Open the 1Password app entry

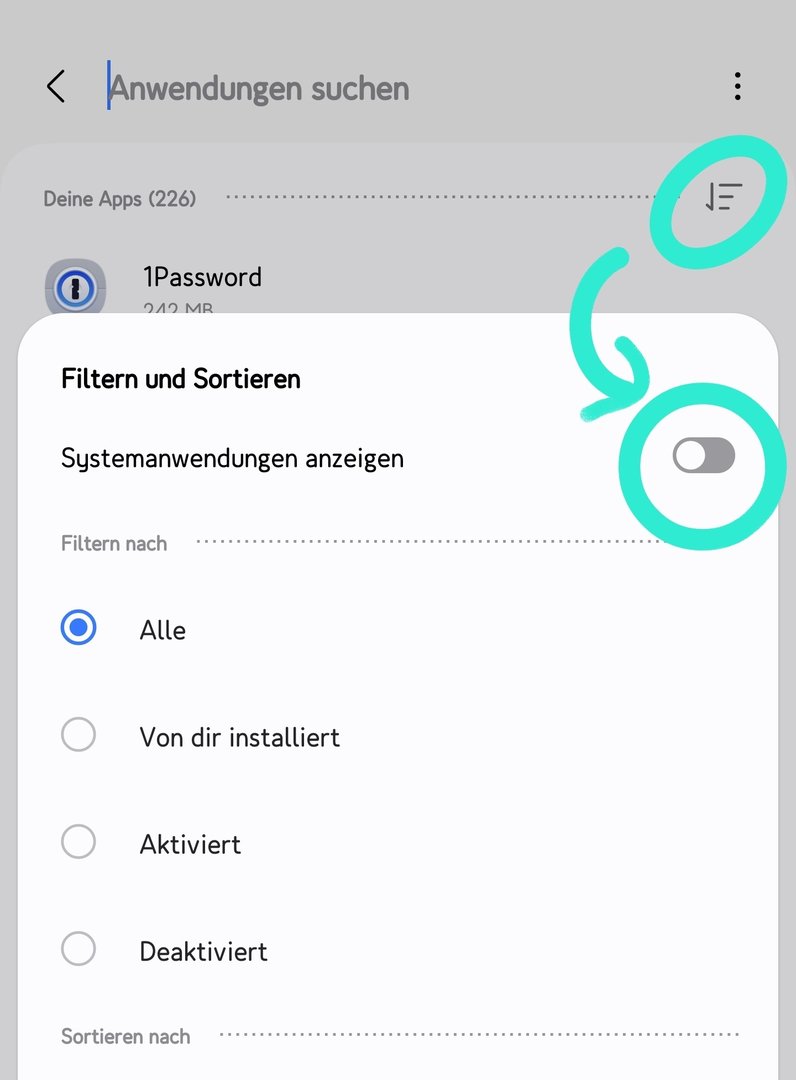(x=202, y=278)
